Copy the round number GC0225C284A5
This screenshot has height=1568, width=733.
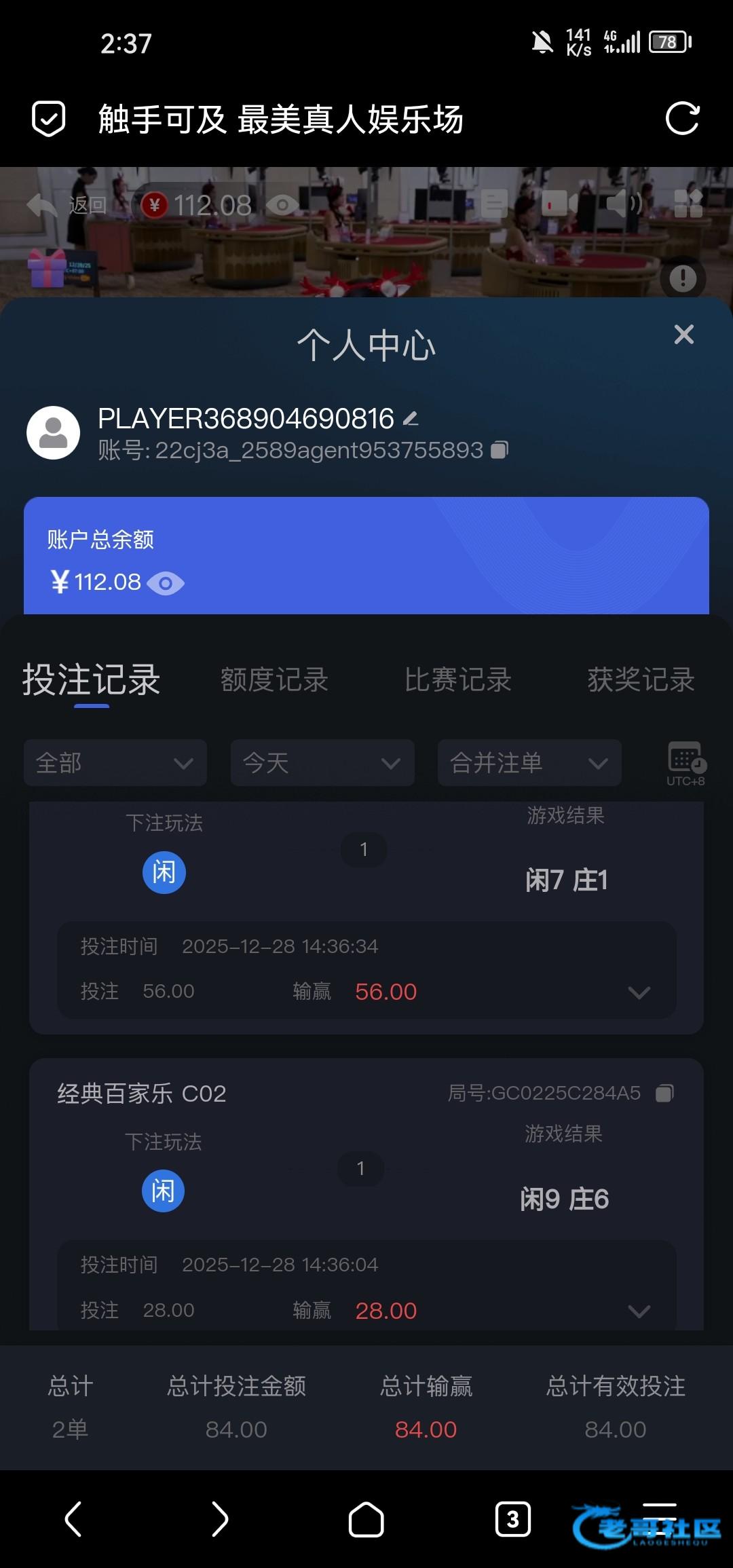[x=664, y=1093]
